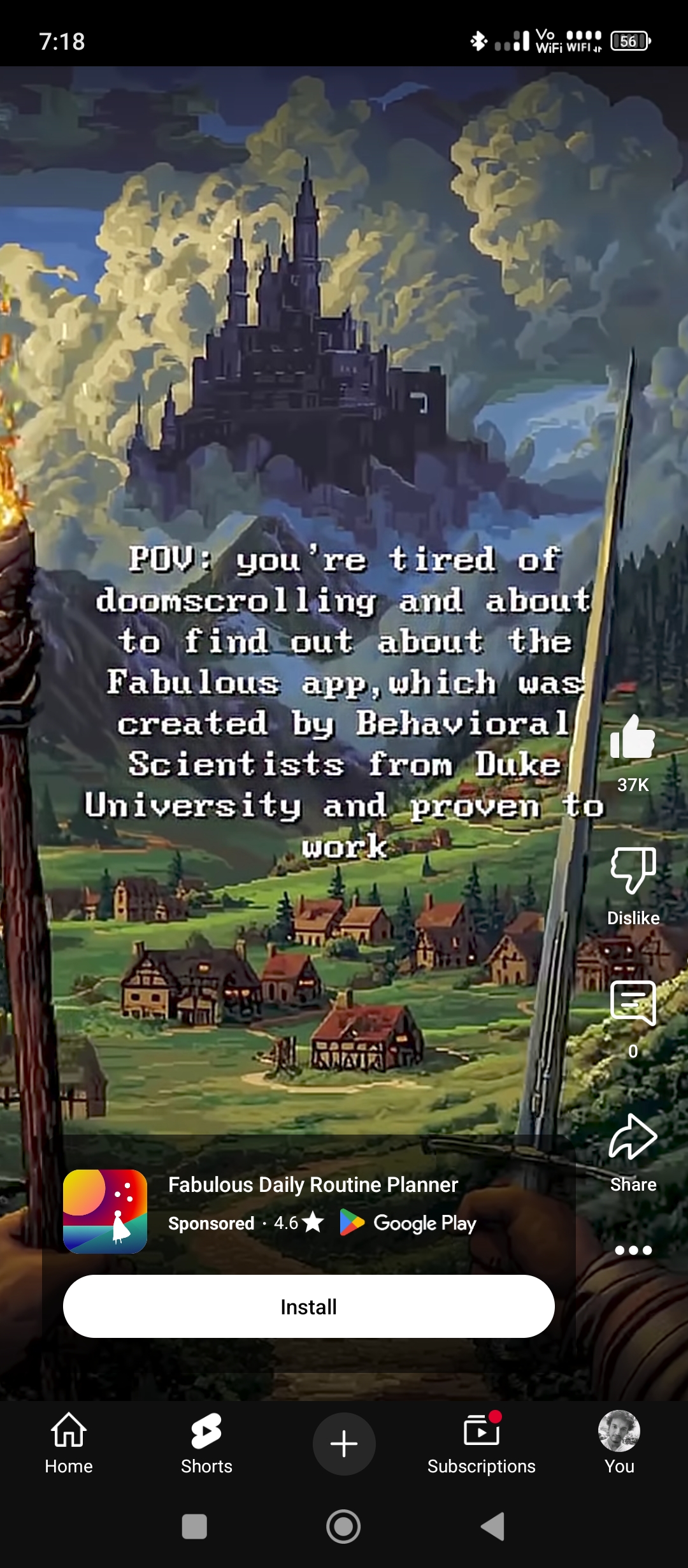Share this Short
This screenshot has width=688, height=1568.
click(x=633, y=1137)
